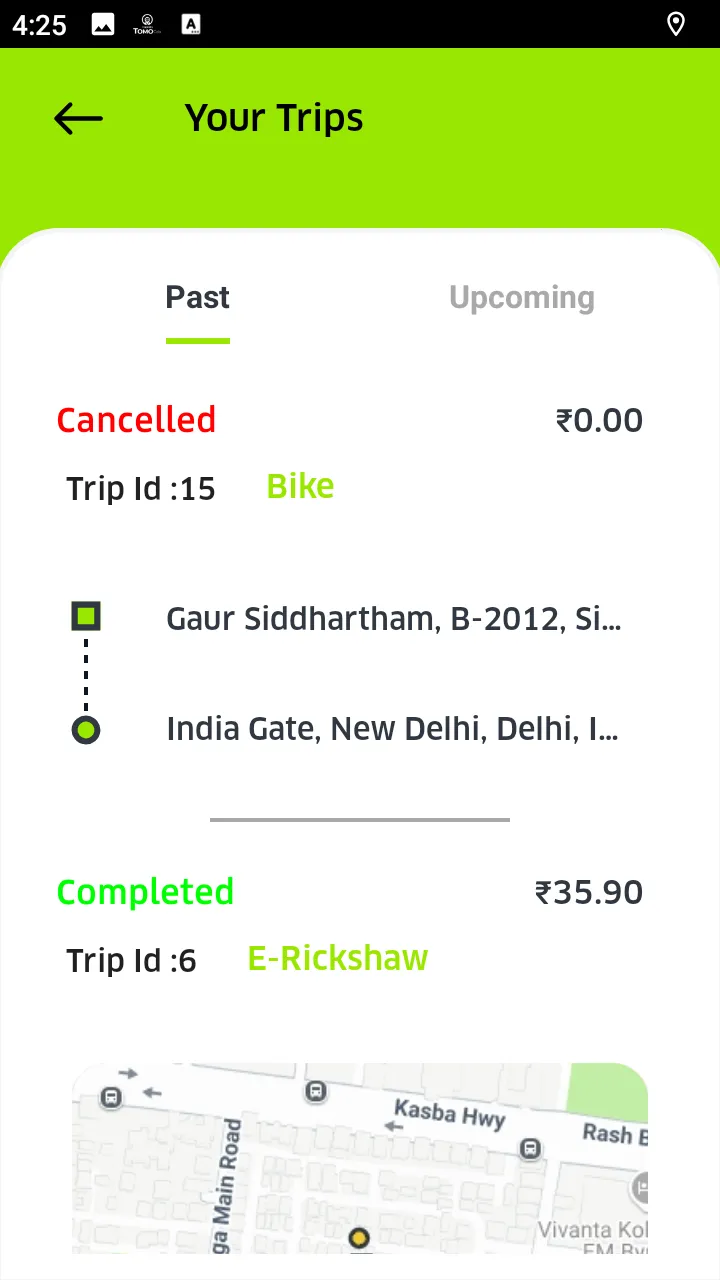
Task: Switch to the Upcoming tab
Action: point(521,297)
